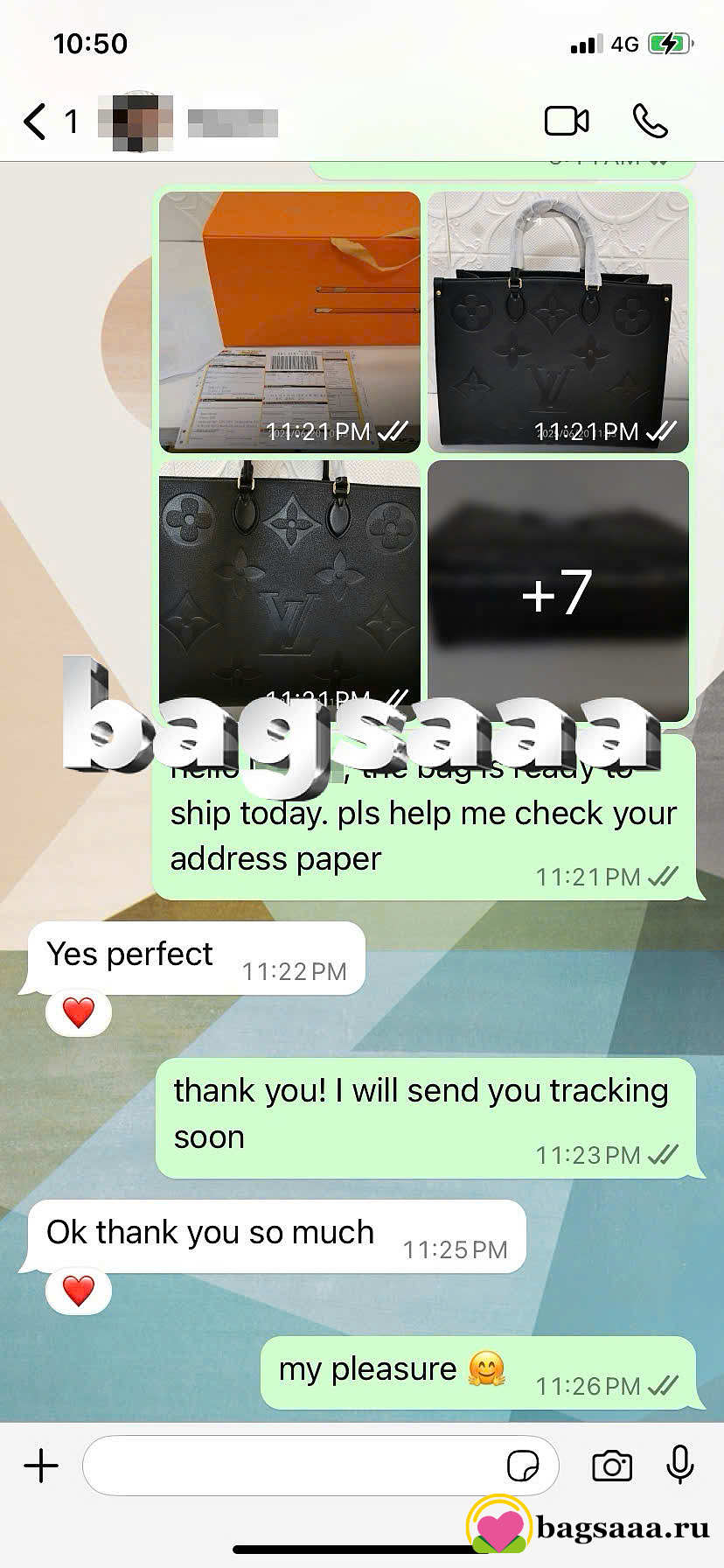
Task: Open the sticker picker
Action: click(523, 1466)
